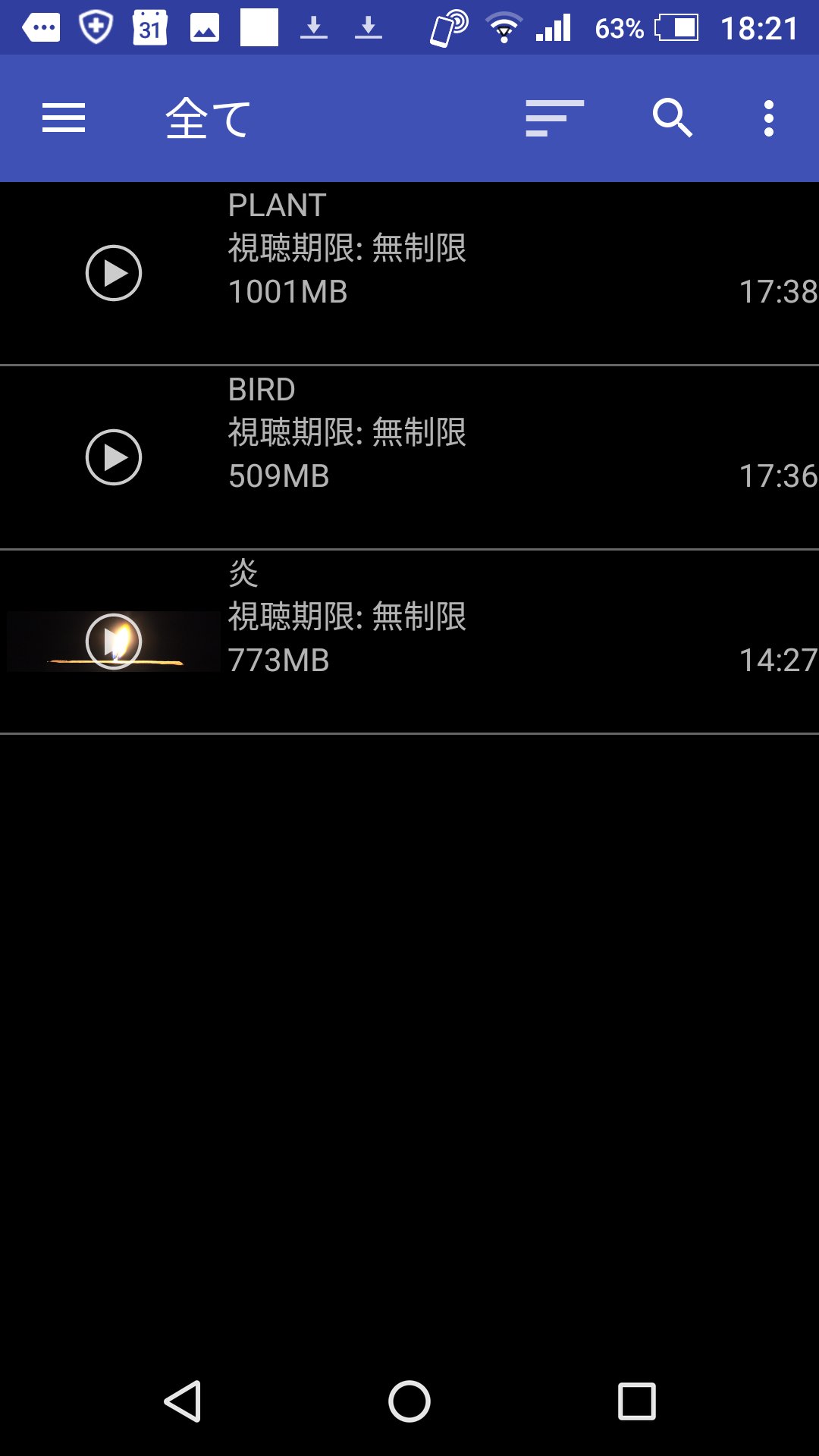Viewport: 819px width, 1456px height.
Task: Play the 炎 video thumbnail
Action: pyautogui.click(x=114, y=642)
